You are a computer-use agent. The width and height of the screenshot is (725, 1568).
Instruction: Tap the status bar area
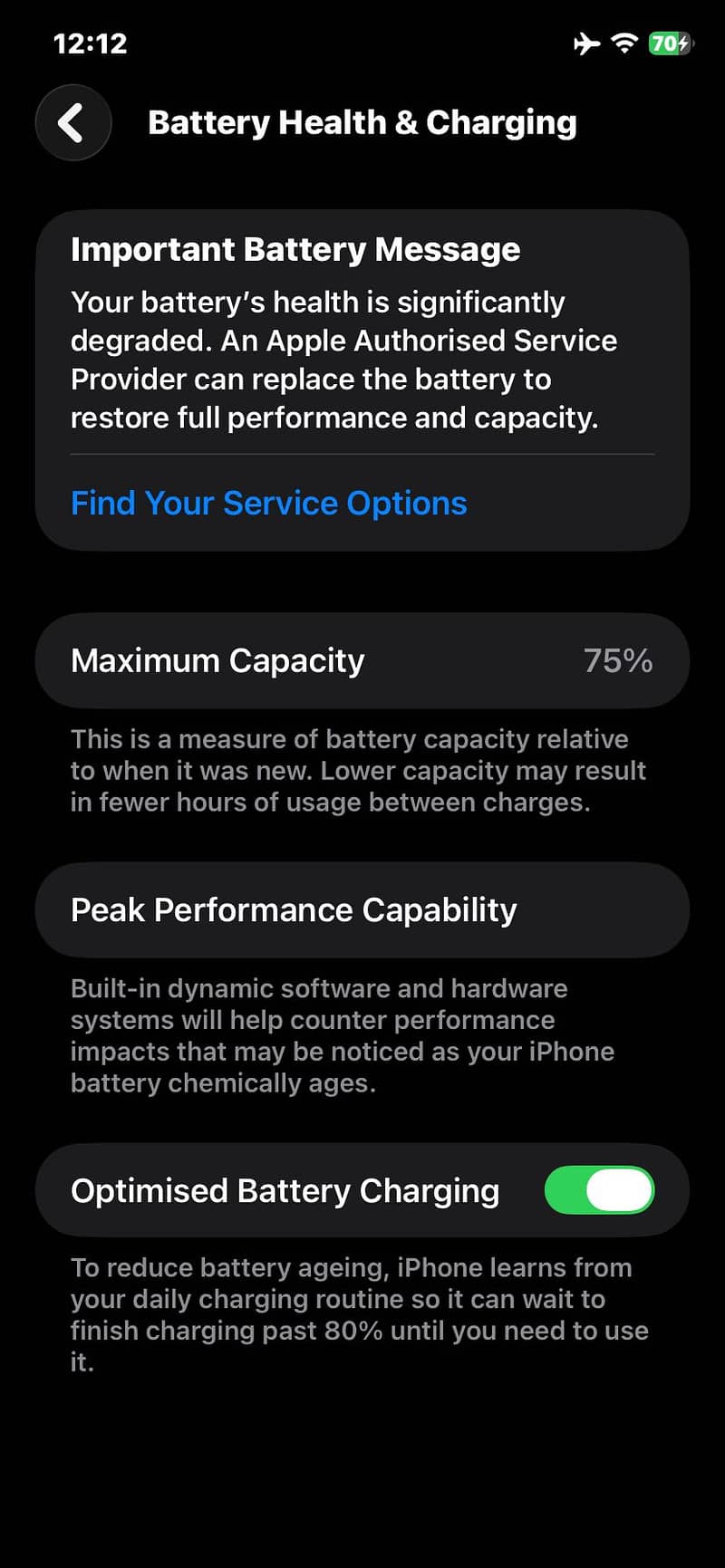pyautogui.click(x=362, y=43)
